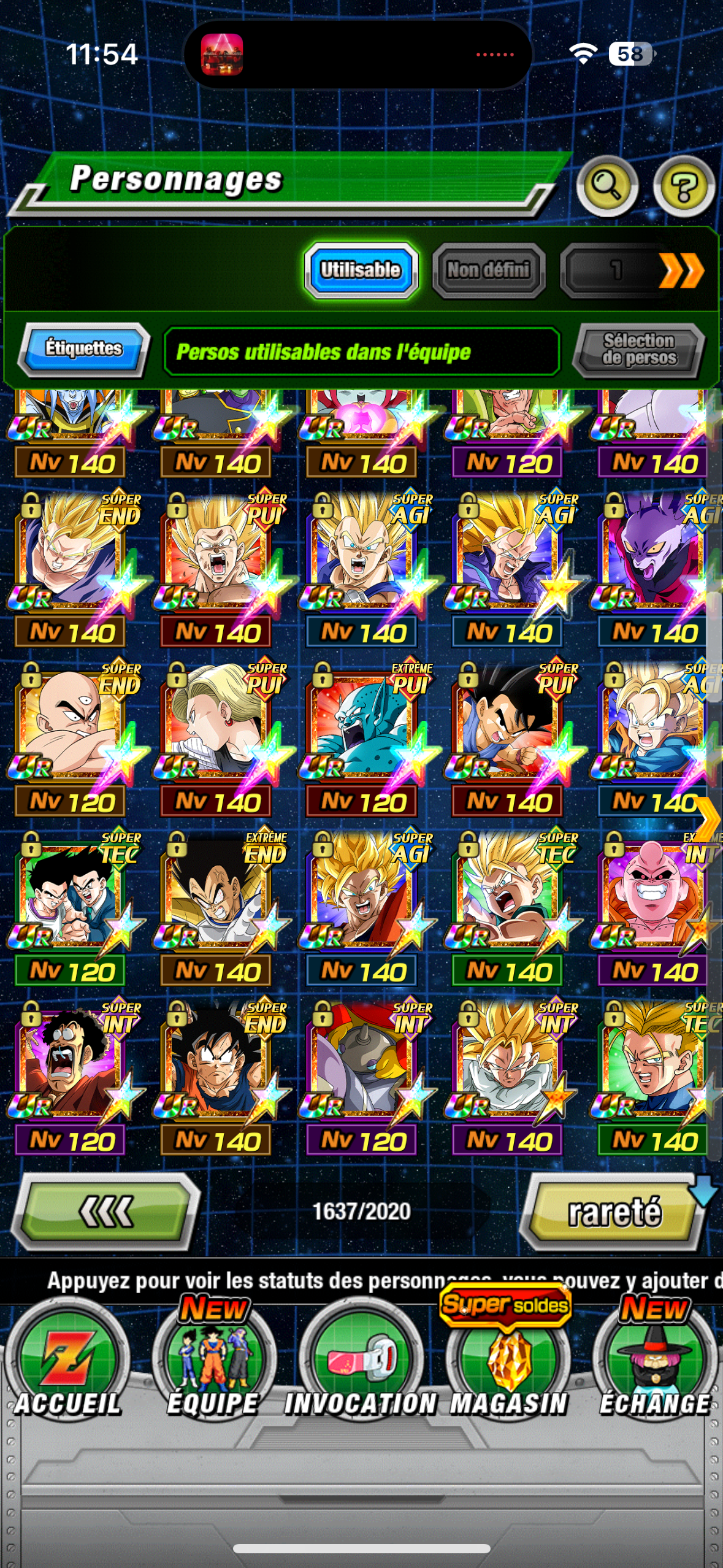
Task: Open the question mark help
Action: pyautogui.click(x=683, y=186)
